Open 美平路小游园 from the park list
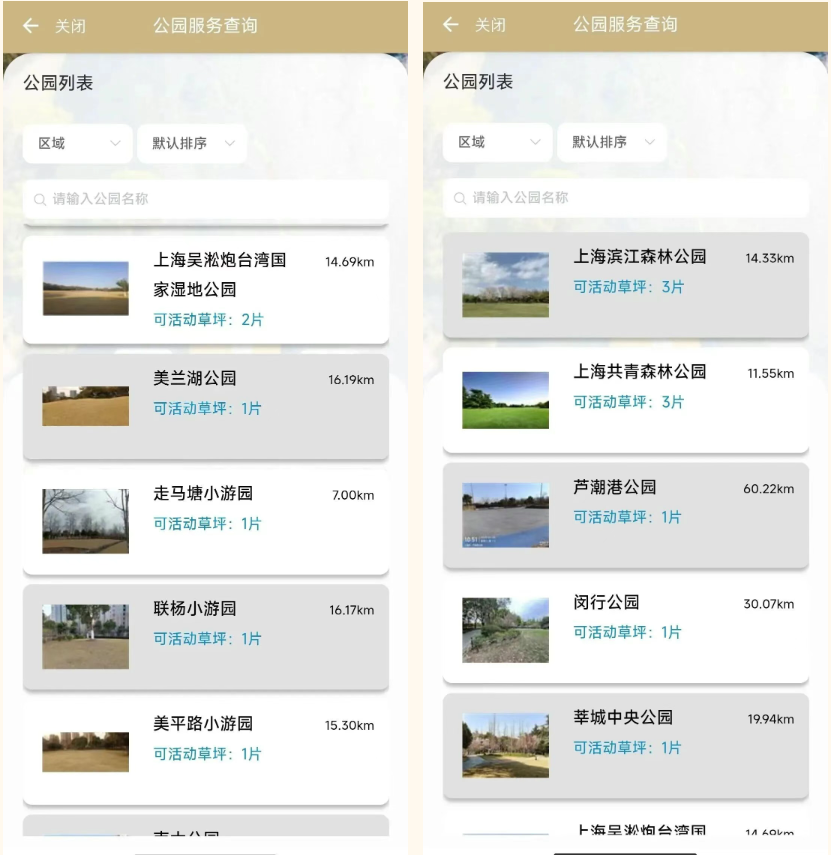Viewport: 831px width, 855px height. pos(205,751)
